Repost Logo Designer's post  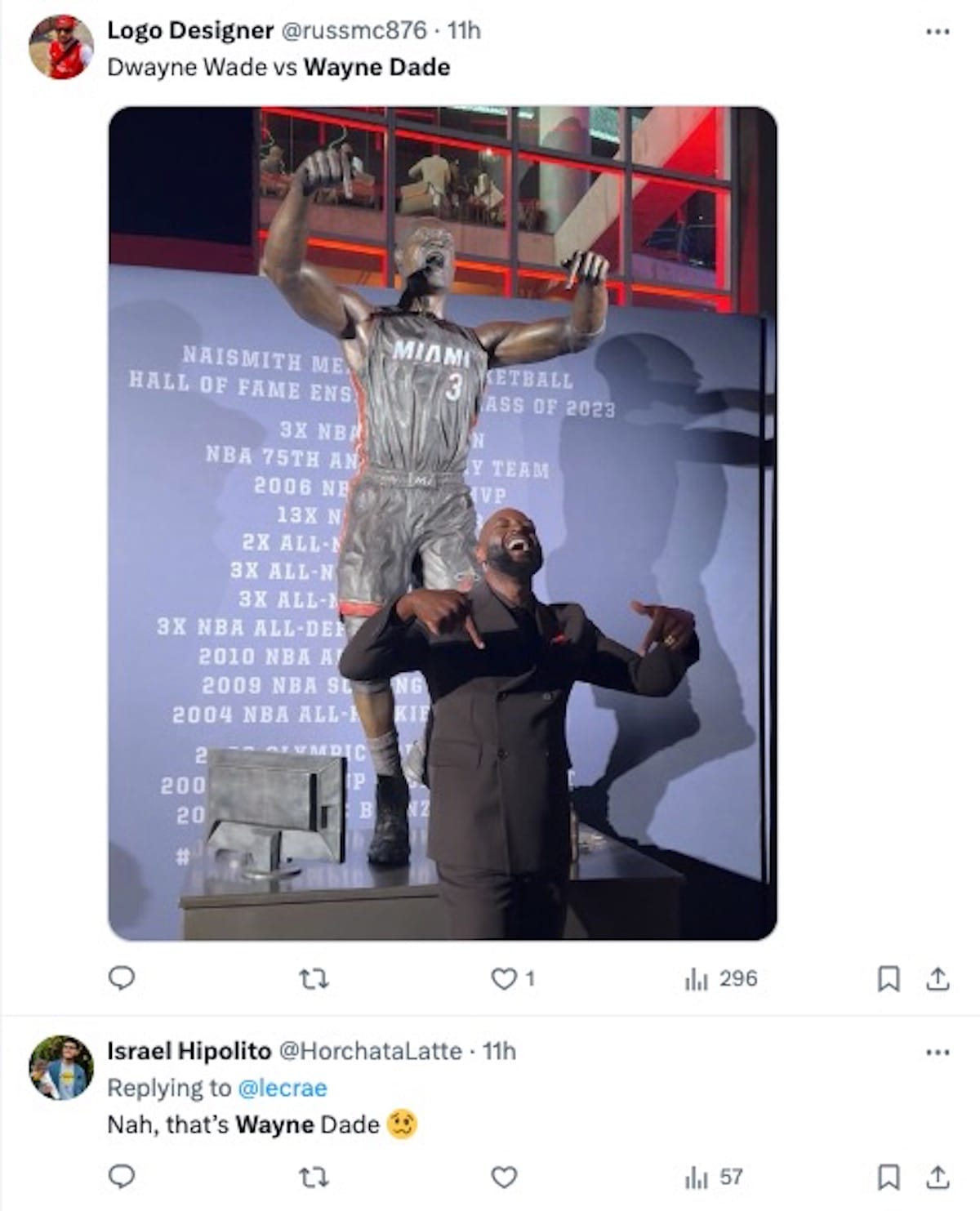pos(314,977)
